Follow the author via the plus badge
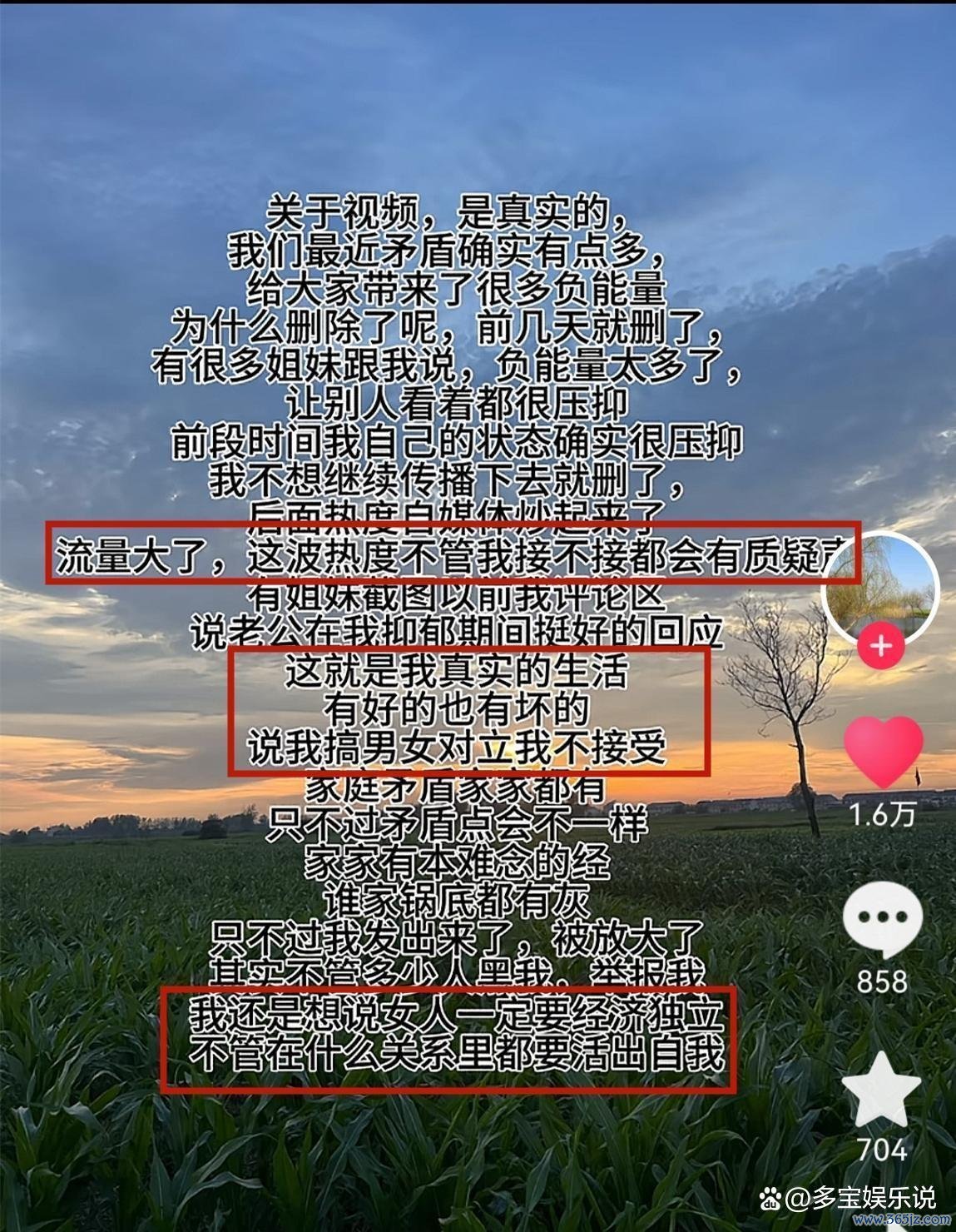 pyautogui.click(x=881, y=647)
